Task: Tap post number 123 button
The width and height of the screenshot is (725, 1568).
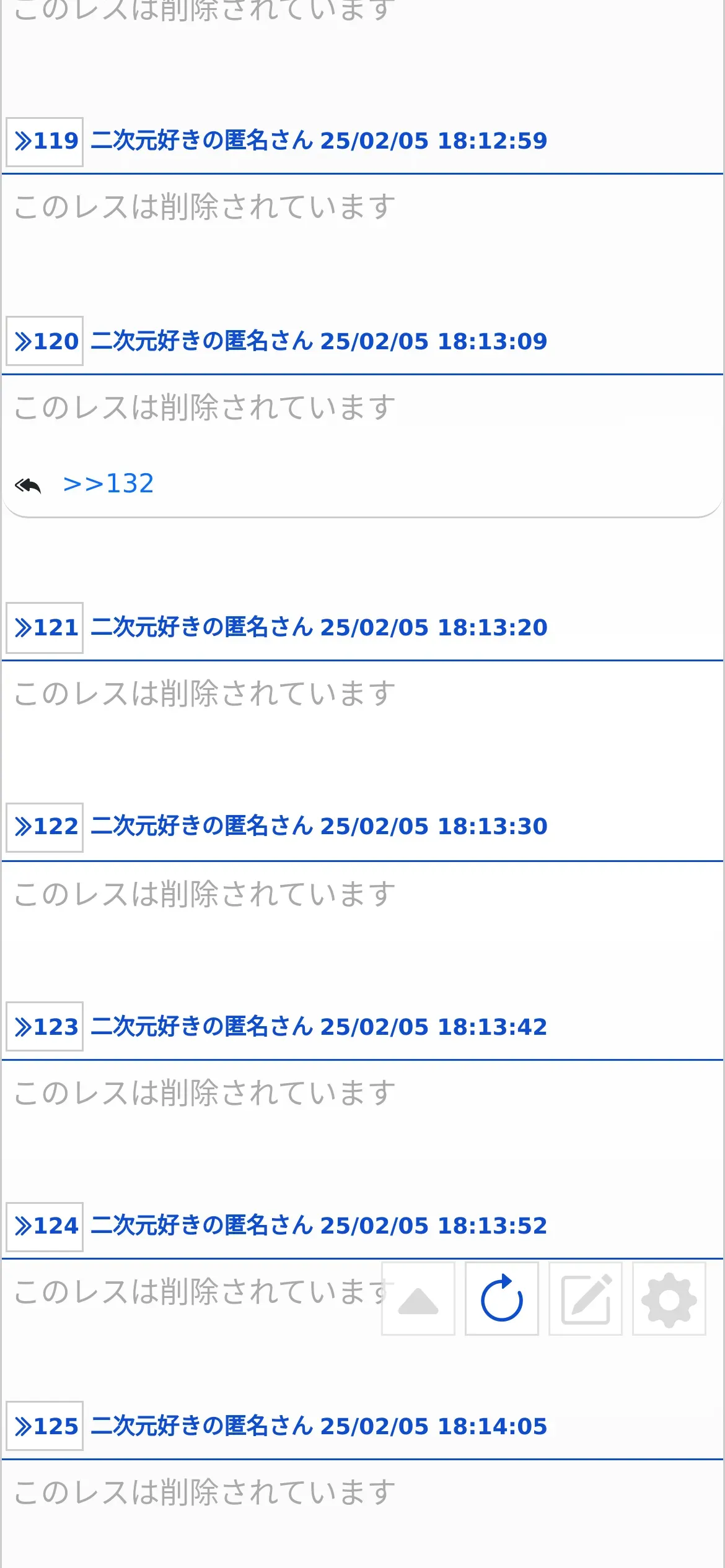Action: [x=45, y=1027]
